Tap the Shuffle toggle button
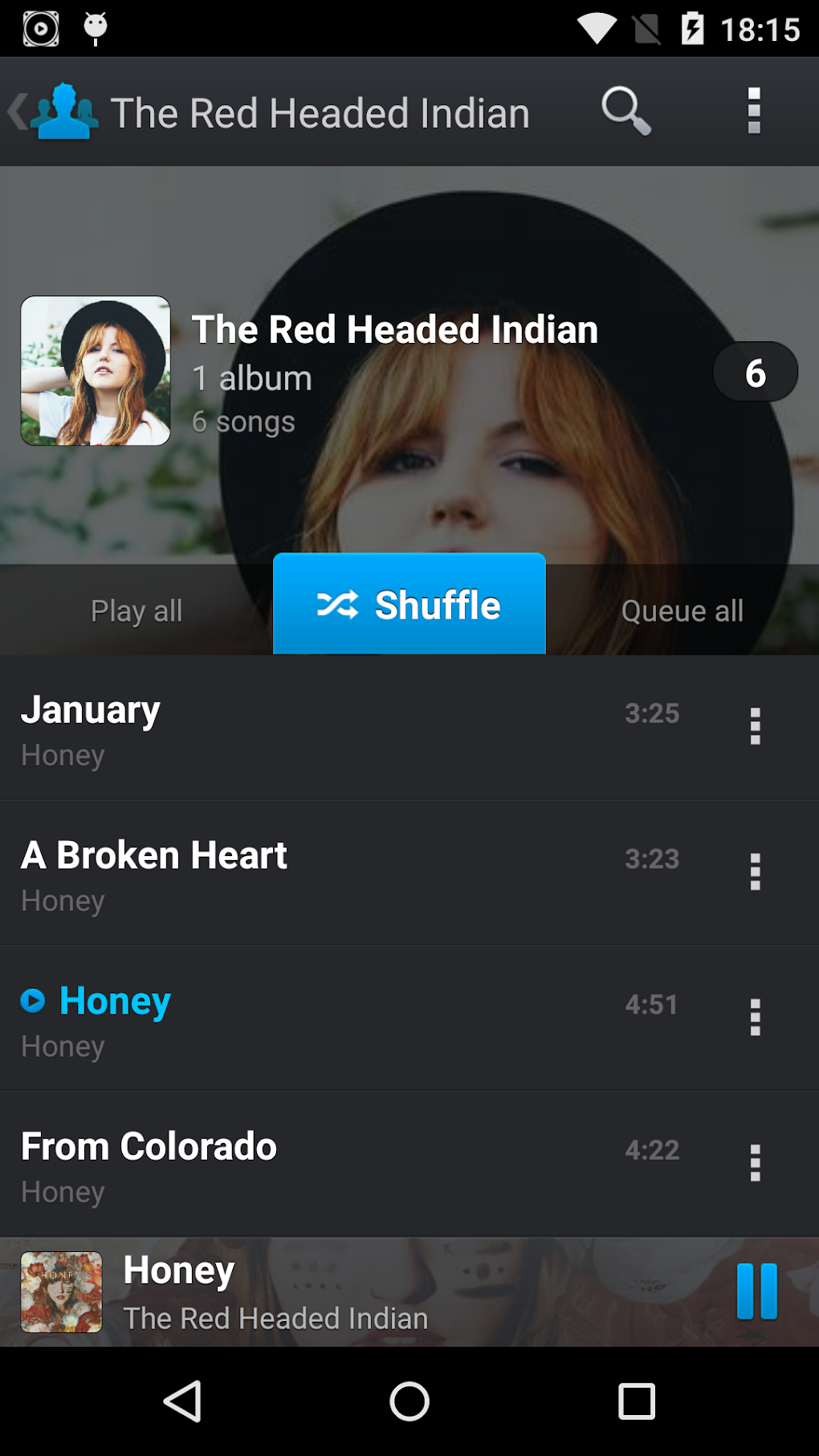The image size is (819, 1456). 409,604
